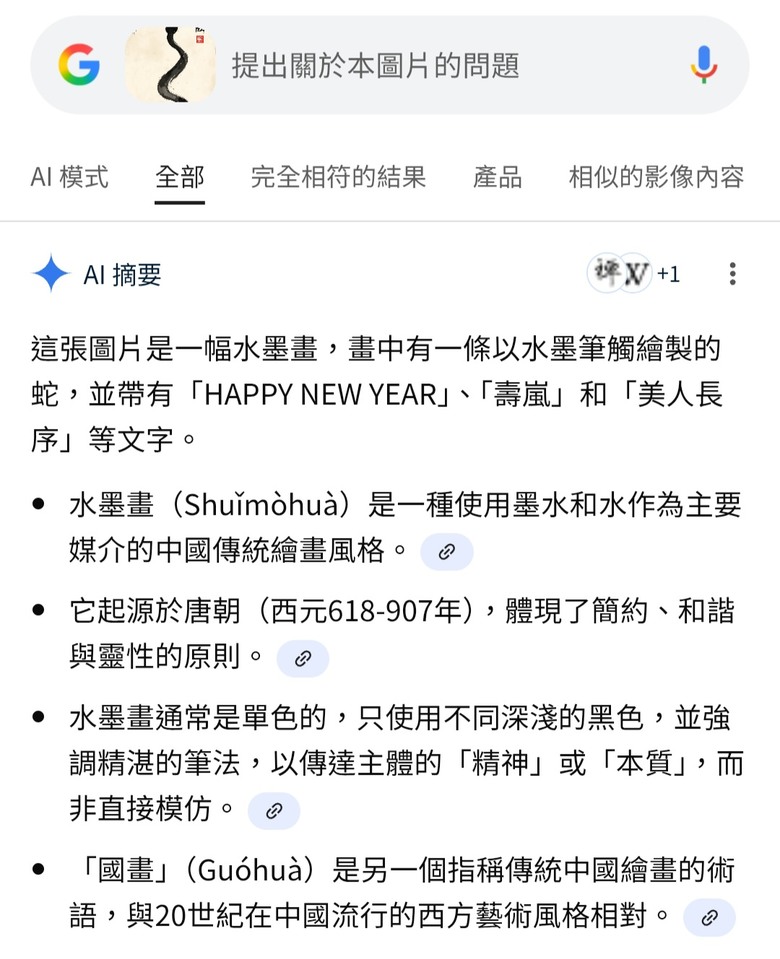The height and width of the screenshot is (959, 780).
Task: Switch to the AI 模式 tab
Action: [x=69, y=177]
